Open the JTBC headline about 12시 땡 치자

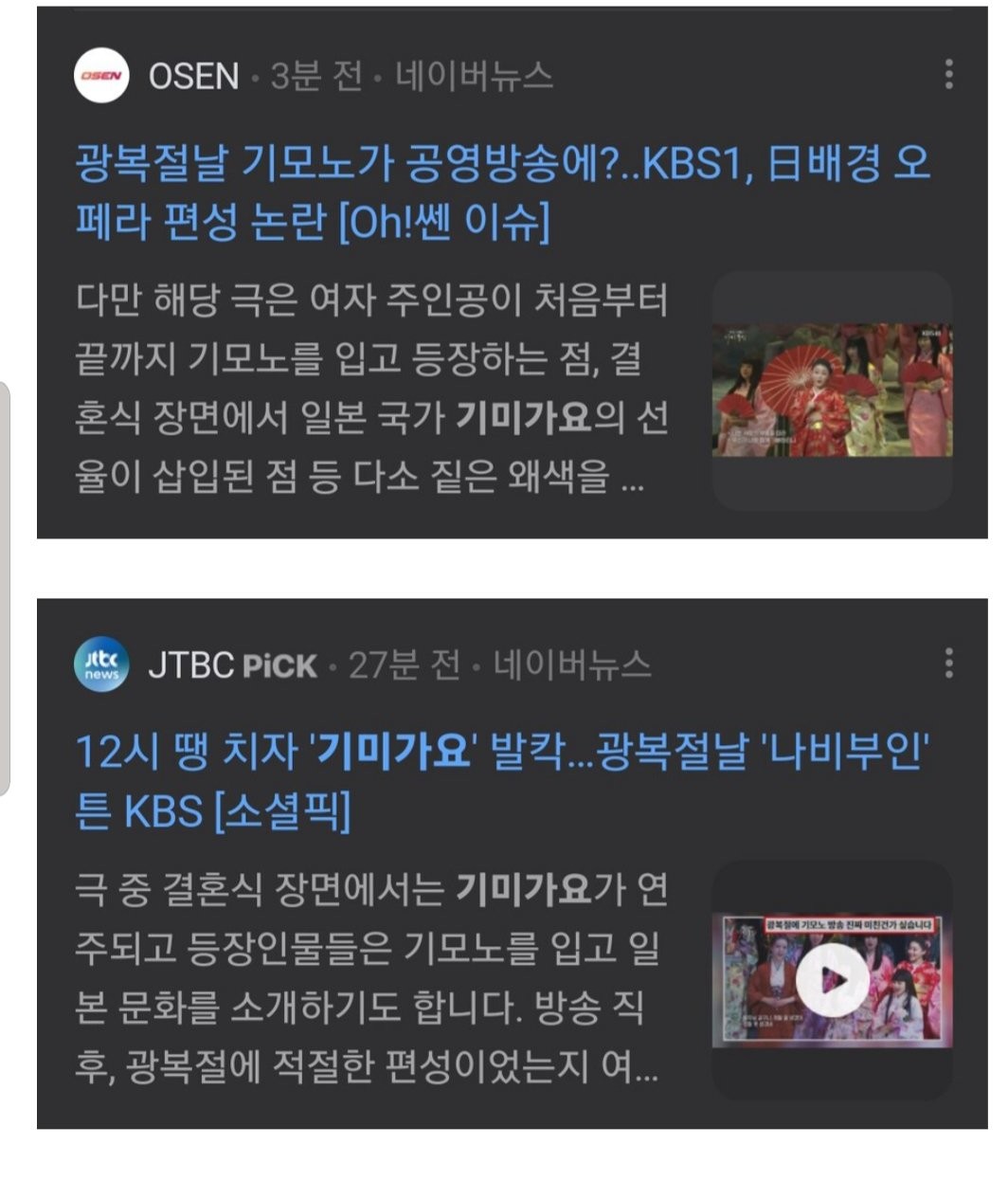[500, 781]
